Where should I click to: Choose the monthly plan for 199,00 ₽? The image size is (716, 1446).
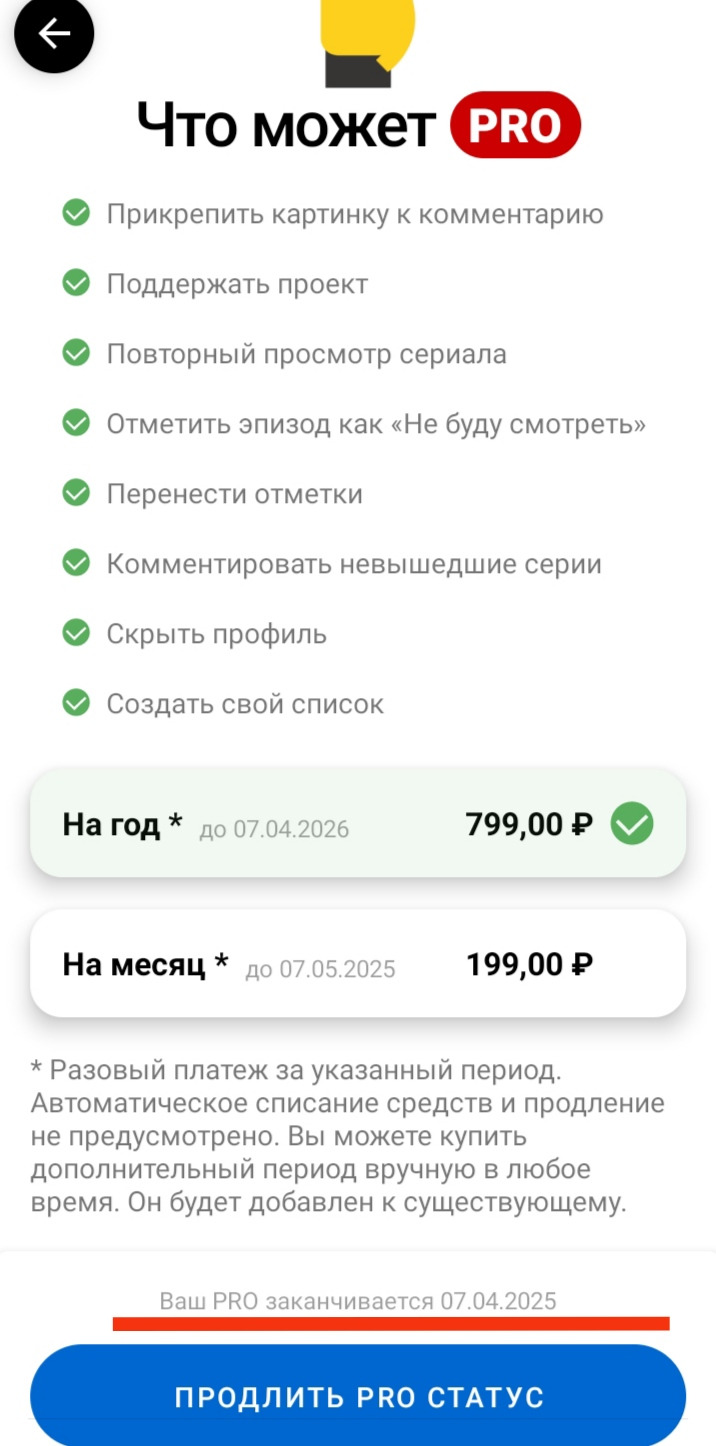pyautogui.click(x=358, y=964)
